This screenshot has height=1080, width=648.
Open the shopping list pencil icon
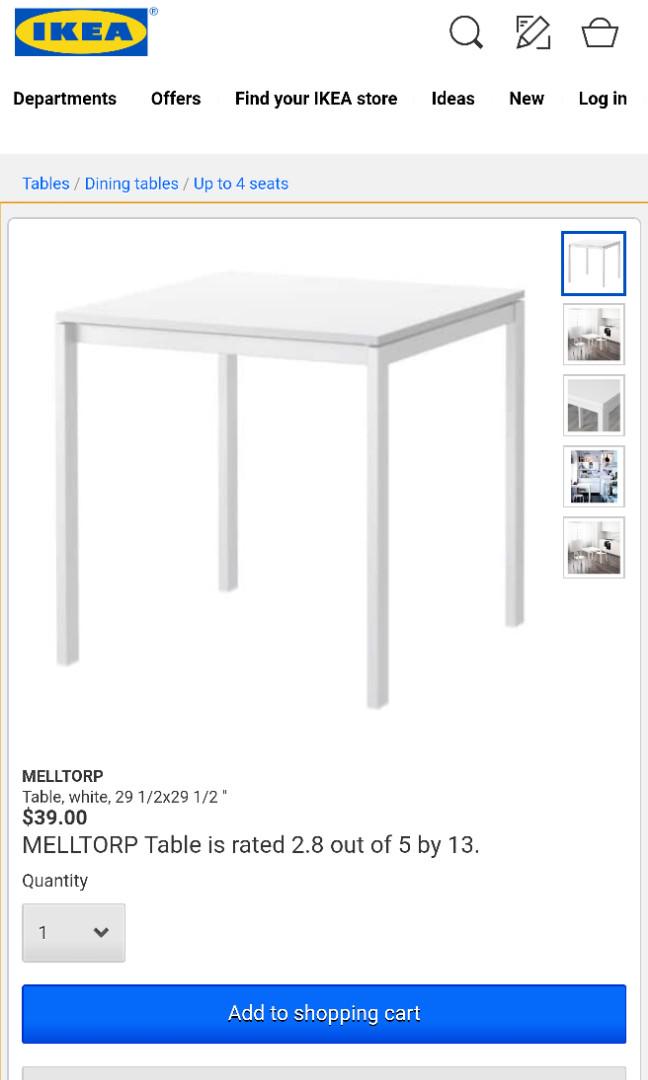click(533, 33)
